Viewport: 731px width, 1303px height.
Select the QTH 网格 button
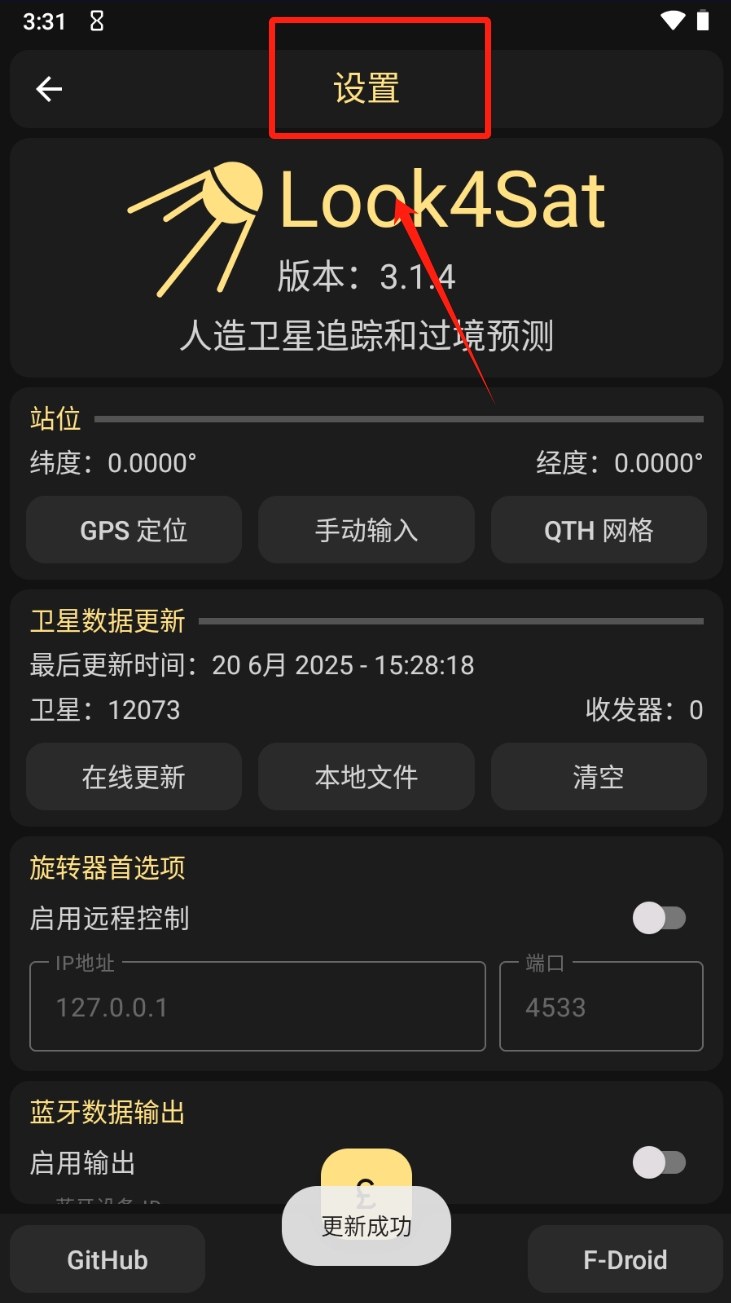598,530
